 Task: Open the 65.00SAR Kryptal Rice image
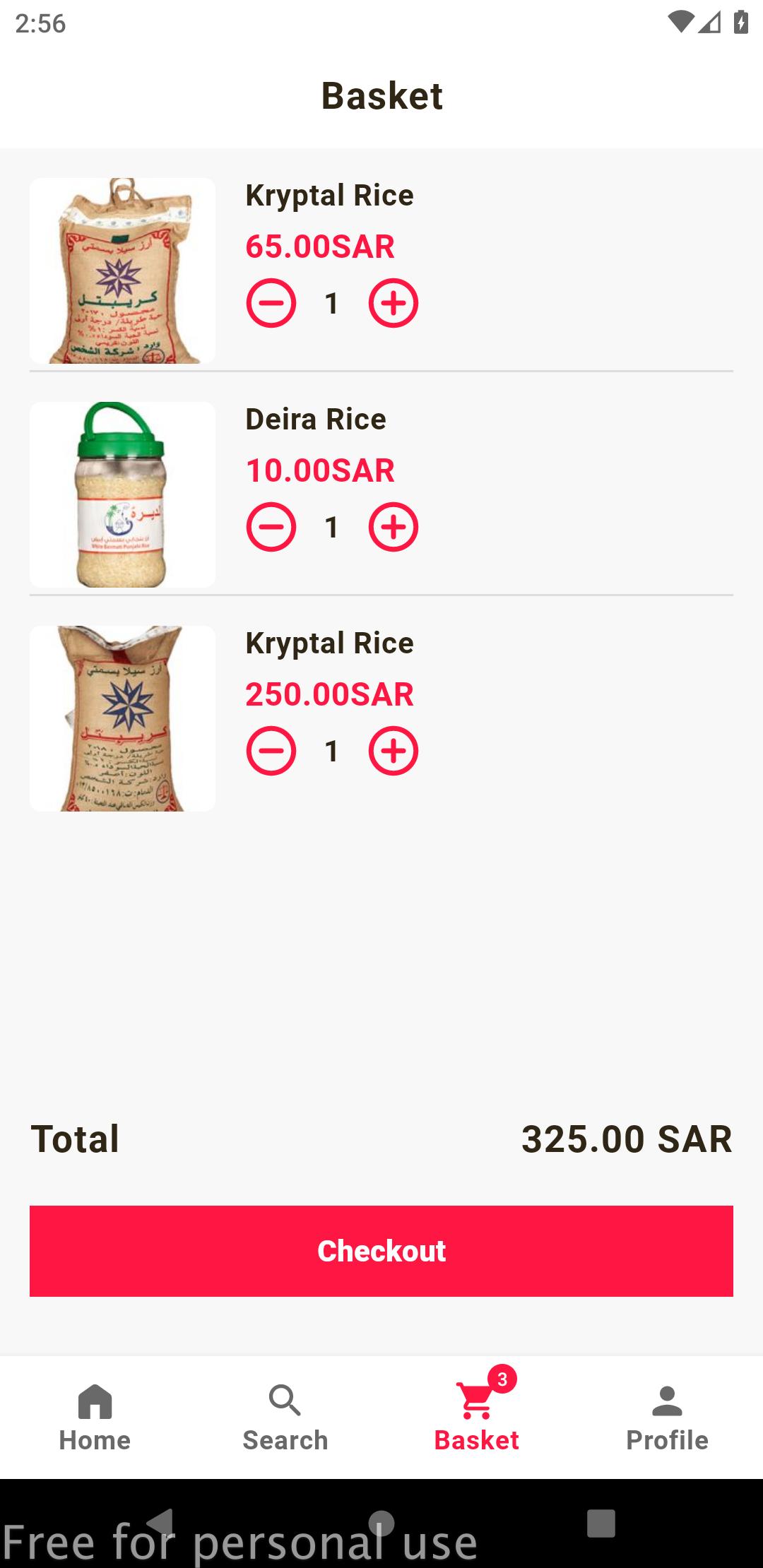point(122,271)
